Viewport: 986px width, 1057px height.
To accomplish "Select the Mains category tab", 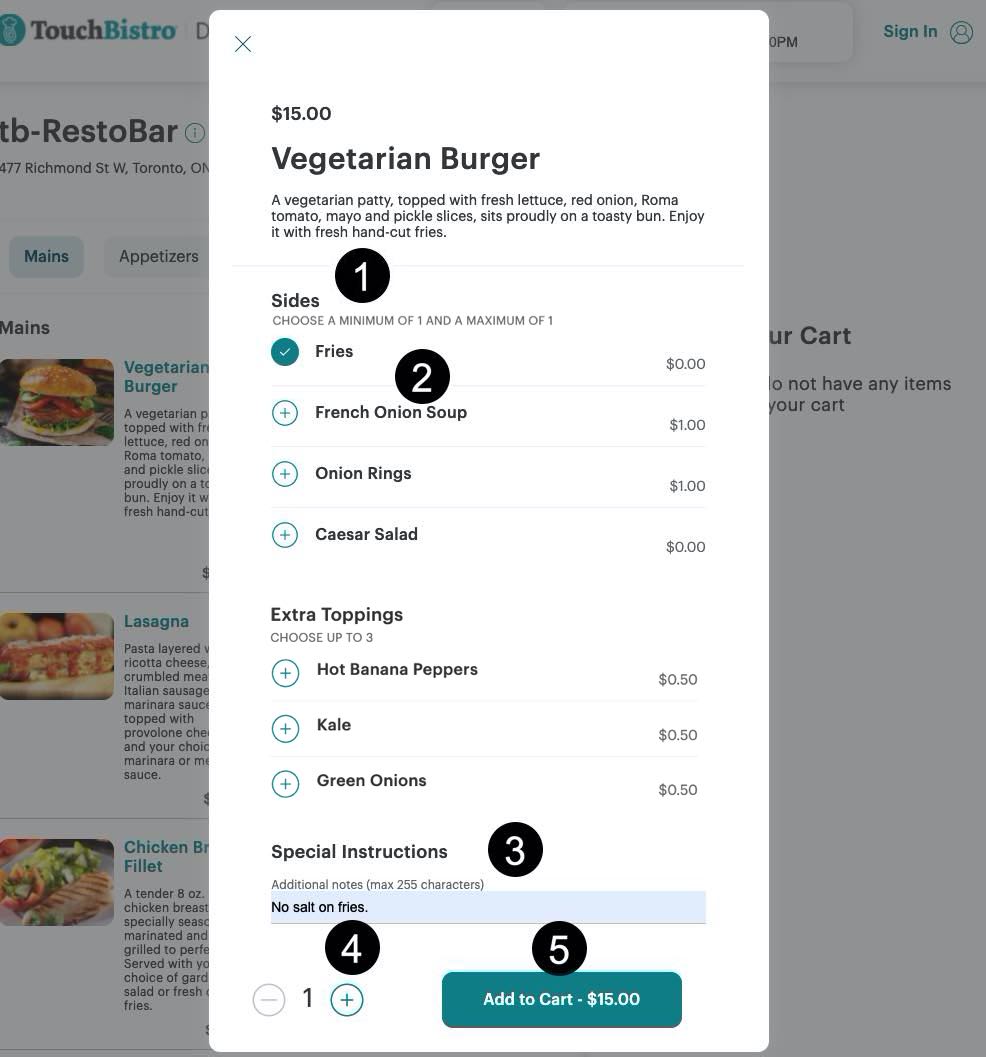I will coord(46,256).
